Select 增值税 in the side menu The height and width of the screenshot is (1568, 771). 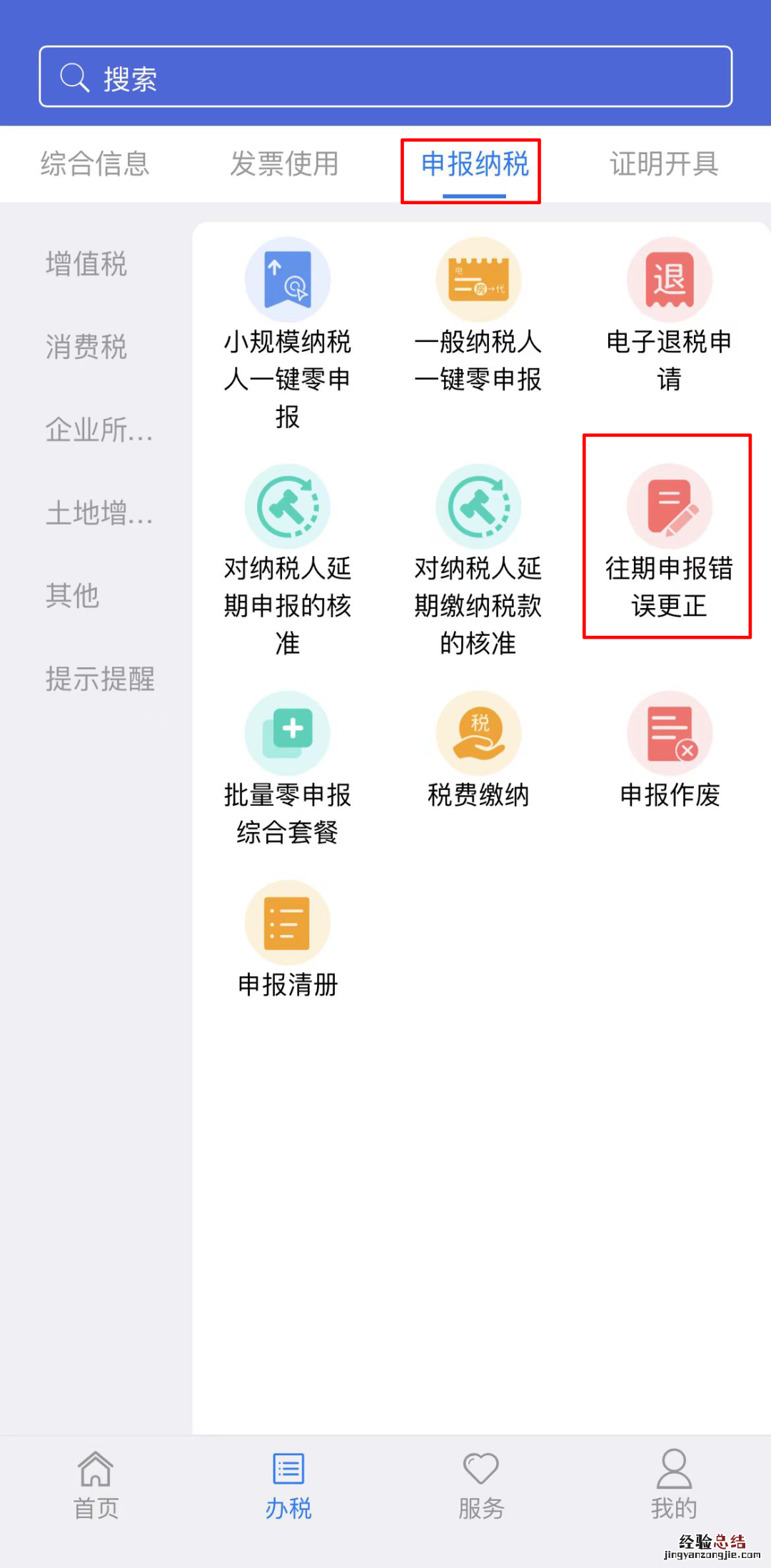(x=86, y=264)
